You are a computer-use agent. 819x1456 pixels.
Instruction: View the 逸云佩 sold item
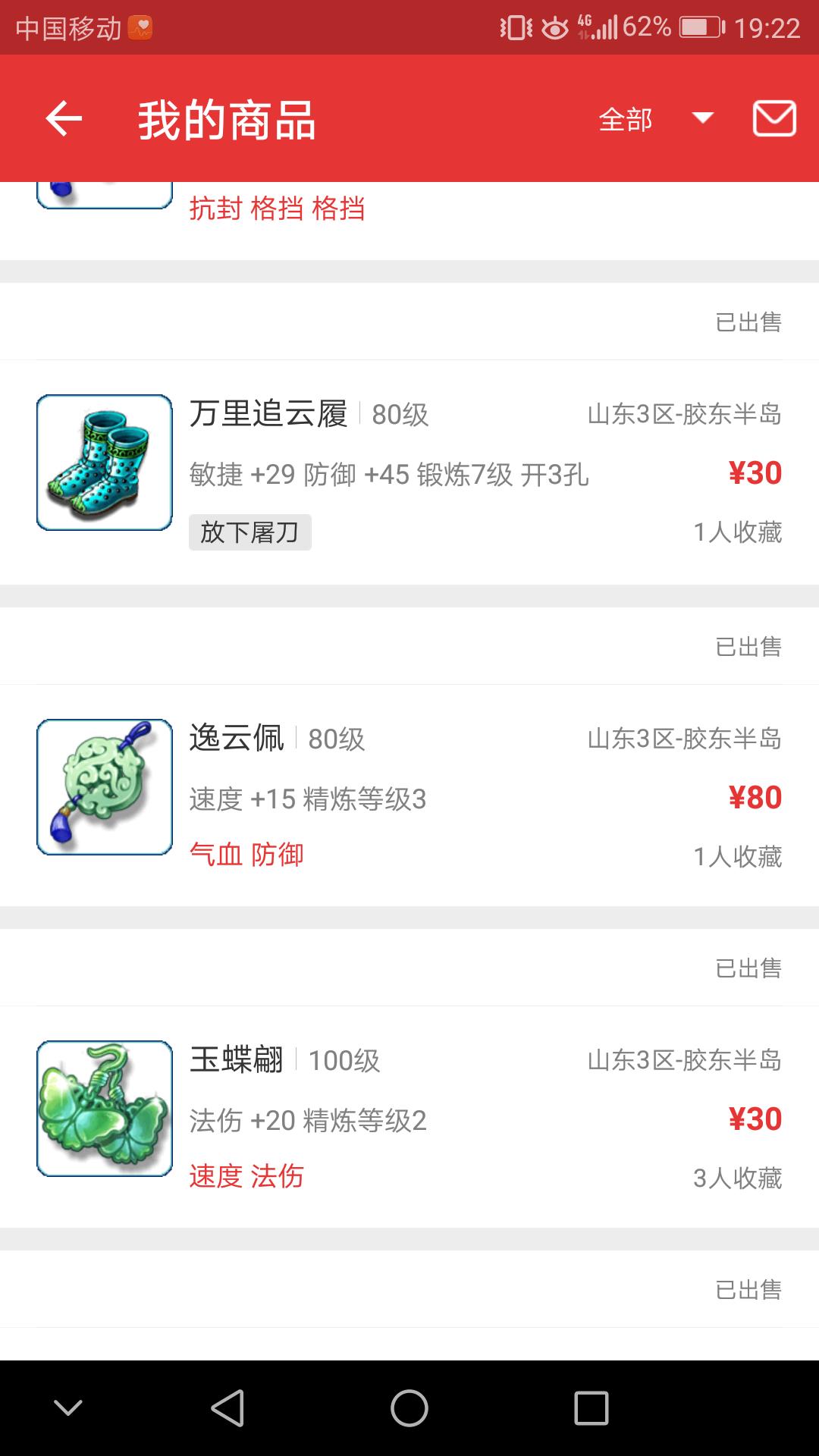click(409, 795)
